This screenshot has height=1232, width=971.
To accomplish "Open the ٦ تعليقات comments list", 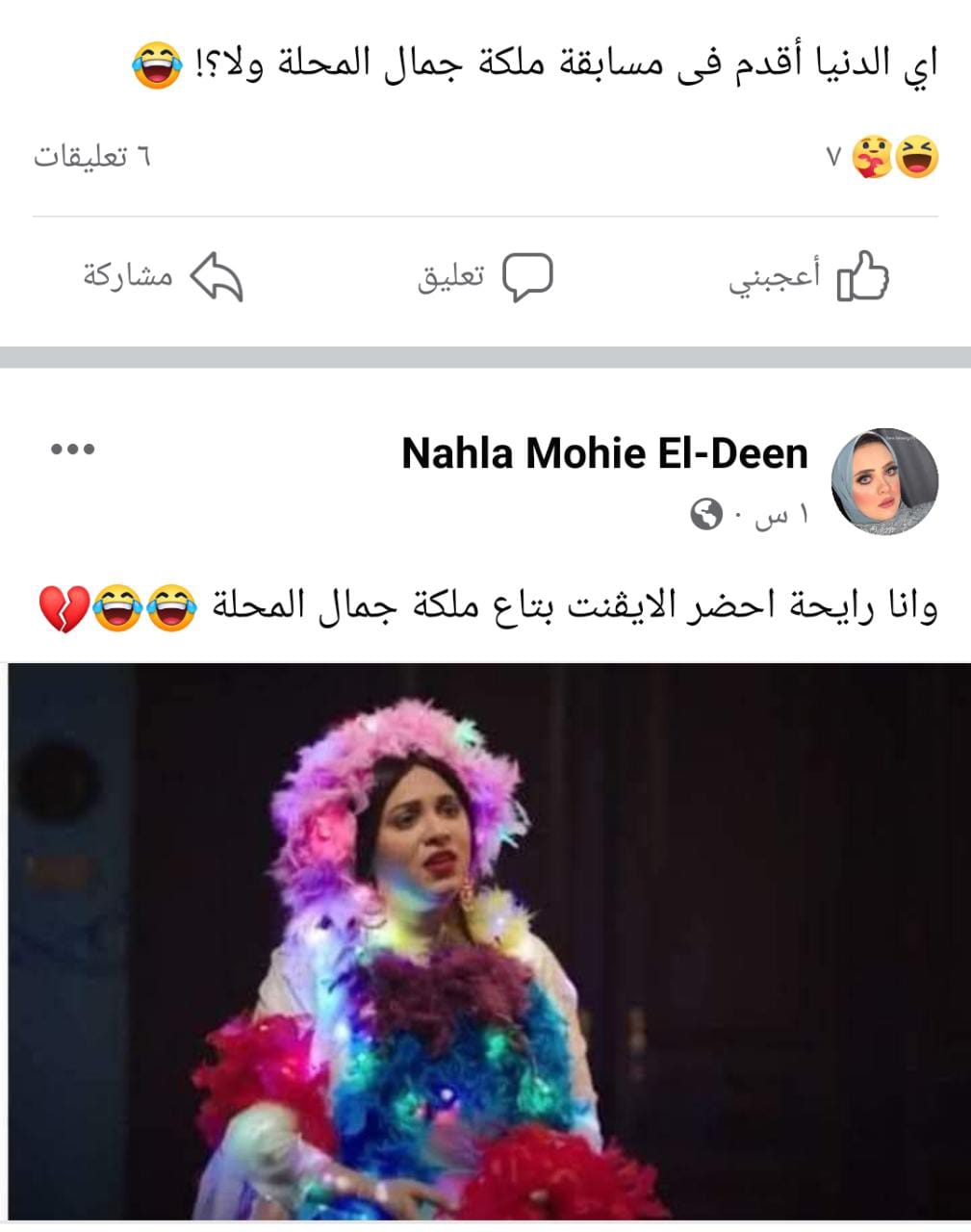I will [x=92, y=156].
